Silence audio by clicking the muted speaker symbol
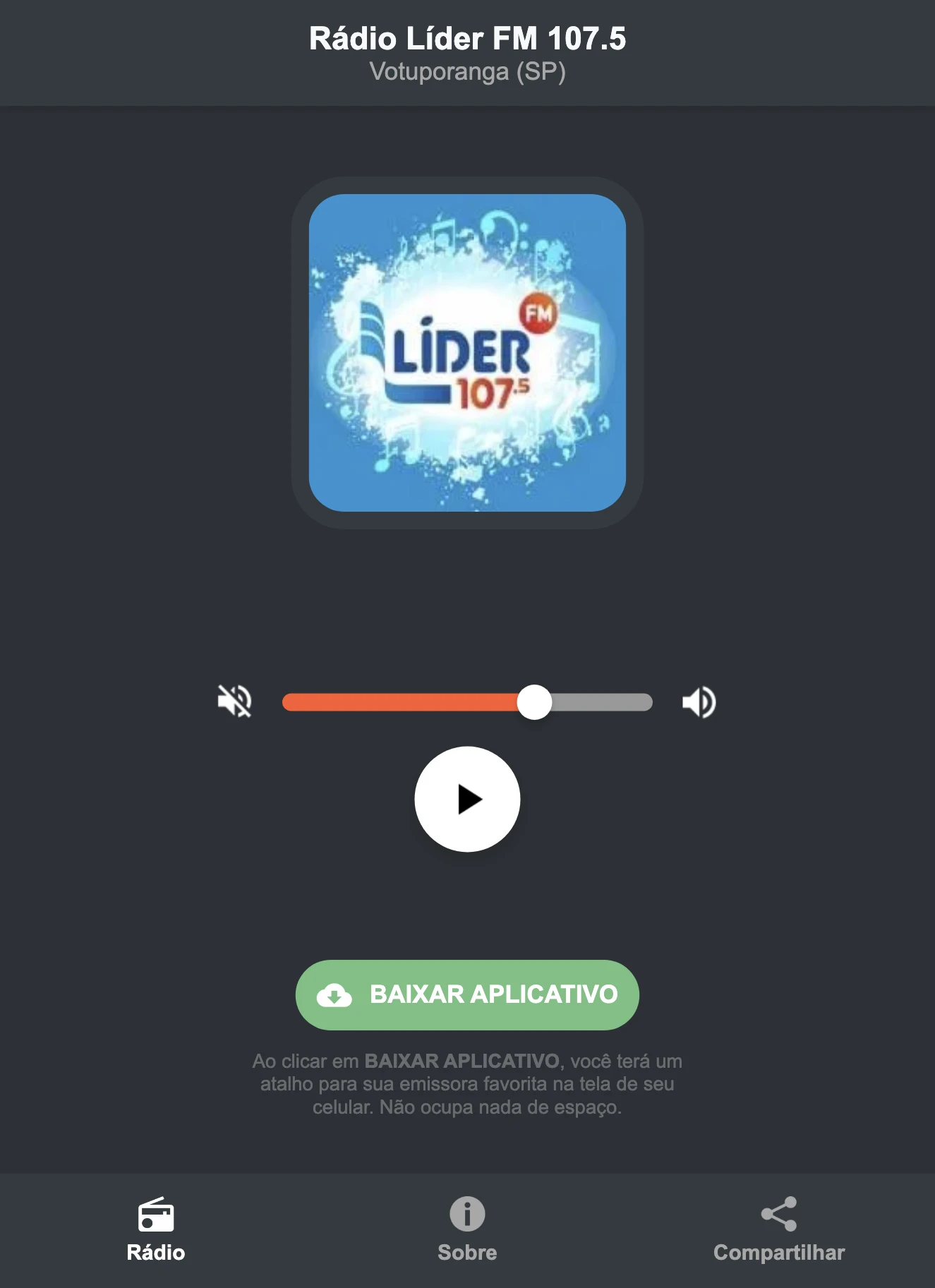Screen dimensions: 935x1288 pyautogui.click(x=235, y=701)
